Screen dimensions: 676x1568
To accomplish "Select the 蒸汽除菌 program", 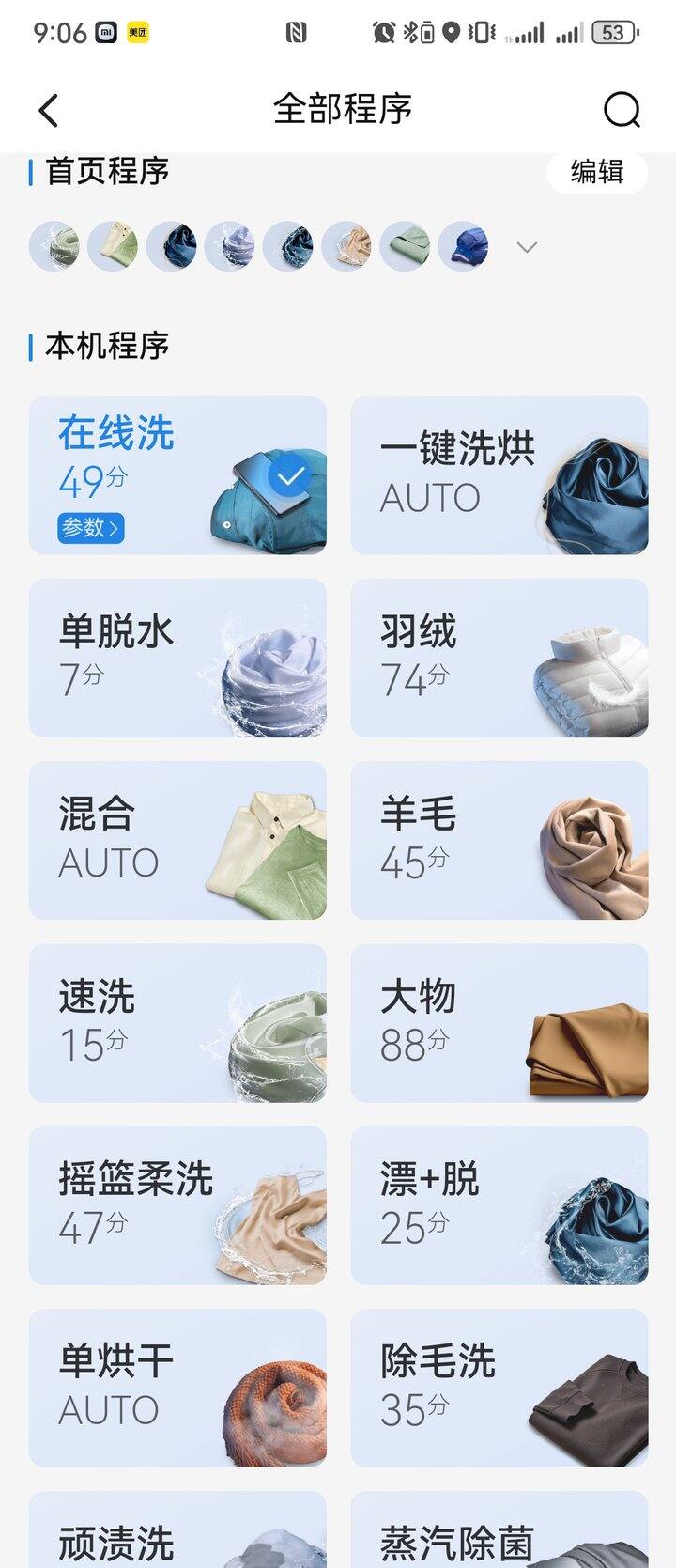I will 499,1533.
